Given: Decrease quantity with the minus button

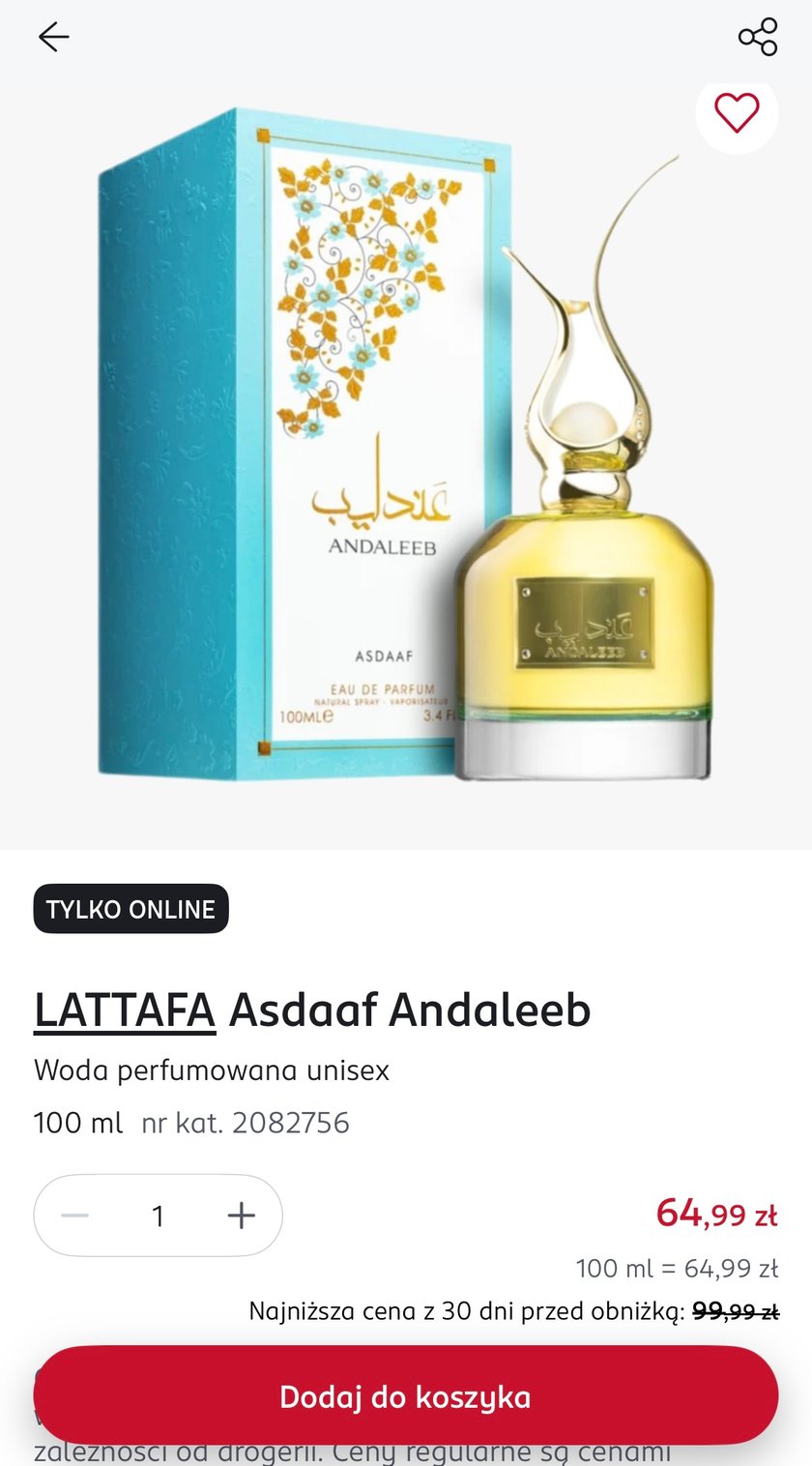Looking at the screenshot, I should (75, 1216).
